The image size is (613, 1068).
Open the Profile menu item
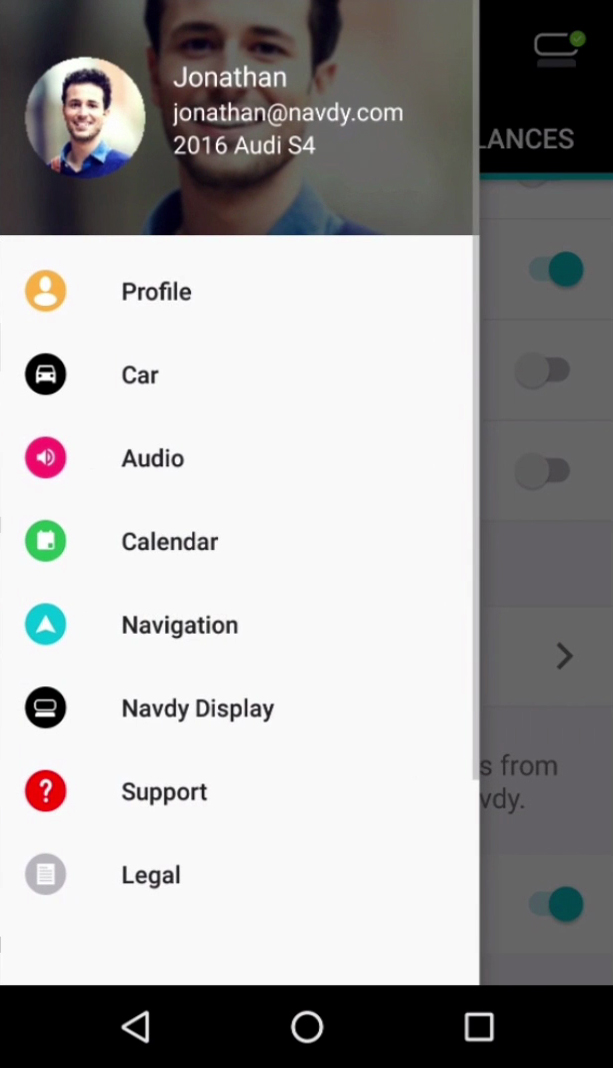(239, 292)
